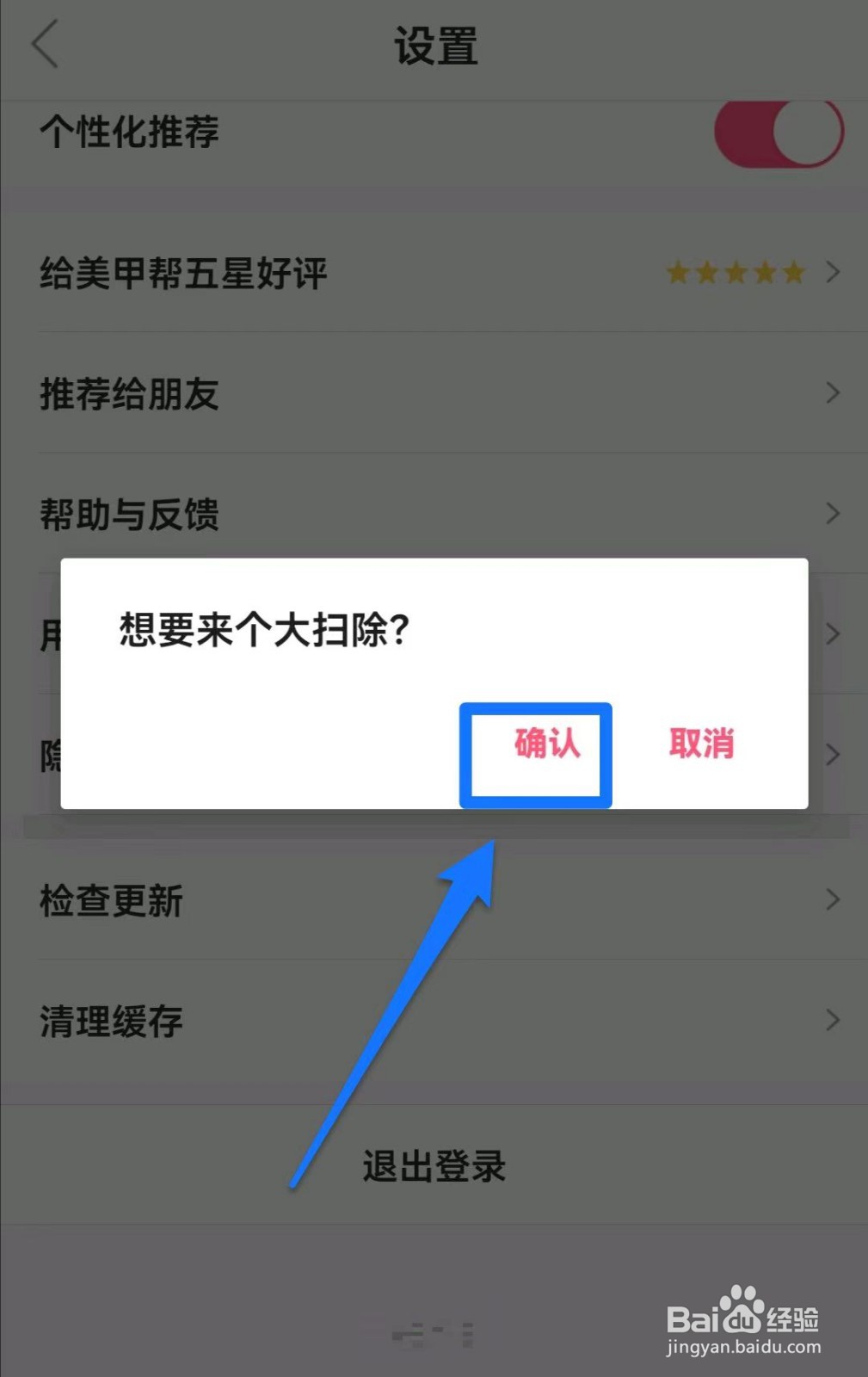Disable the 个性化推荐 switch

[x=777, y=132]
